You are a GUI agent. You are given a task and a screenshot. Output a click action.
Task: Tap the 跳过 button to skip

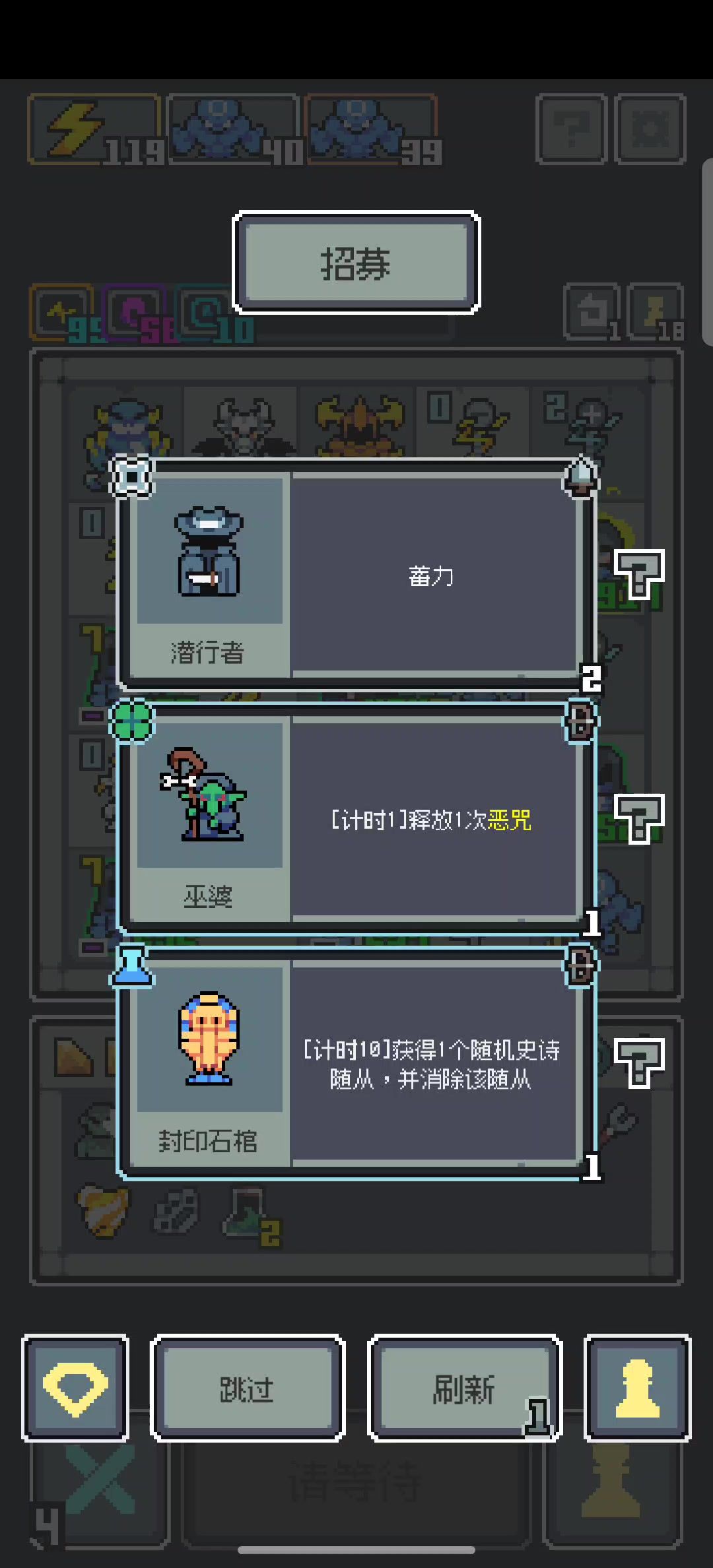[248, 1388]
